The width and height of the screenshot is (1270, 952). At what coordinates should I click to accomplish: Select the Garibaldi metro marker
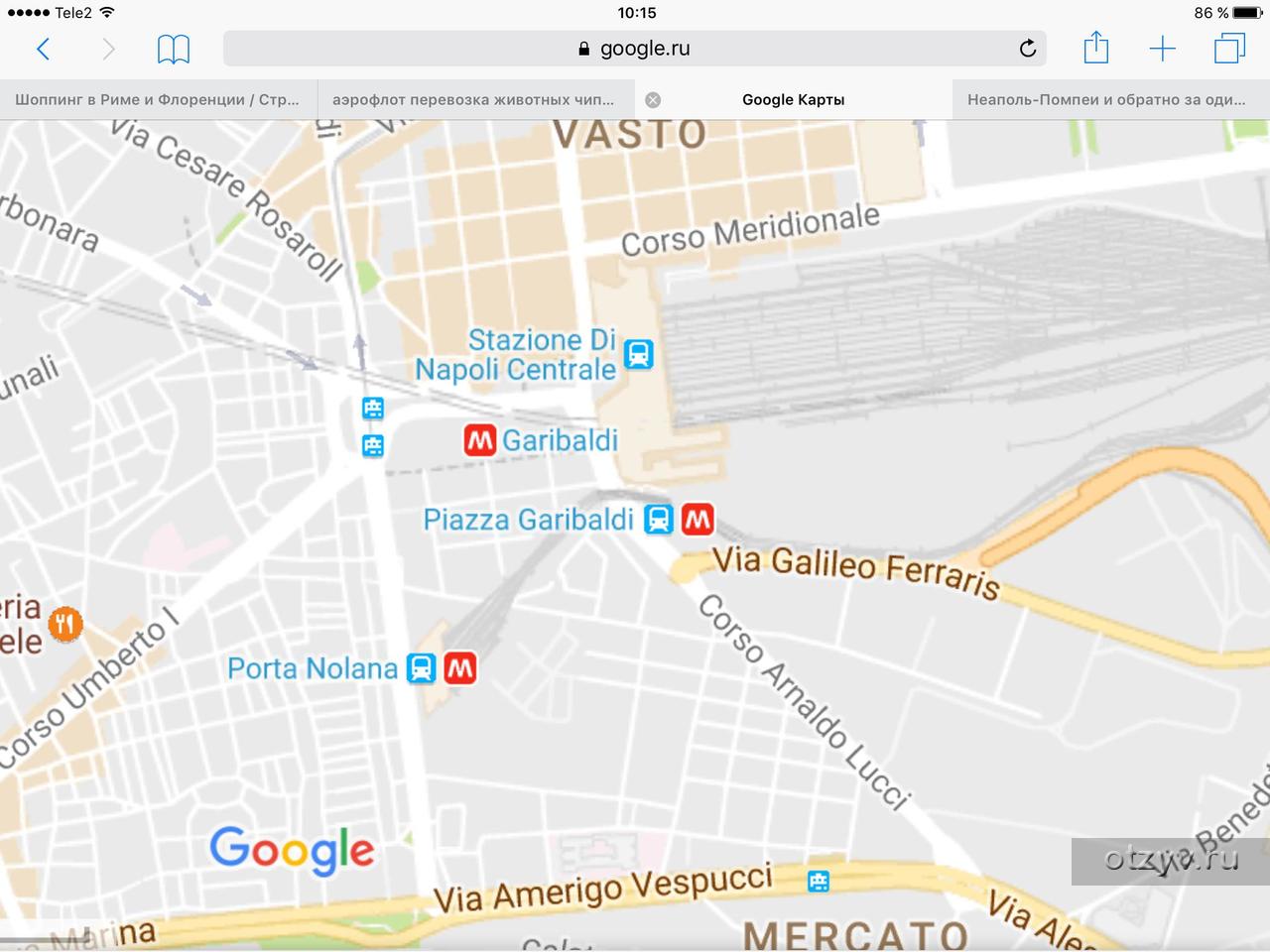tap(480, 440)
